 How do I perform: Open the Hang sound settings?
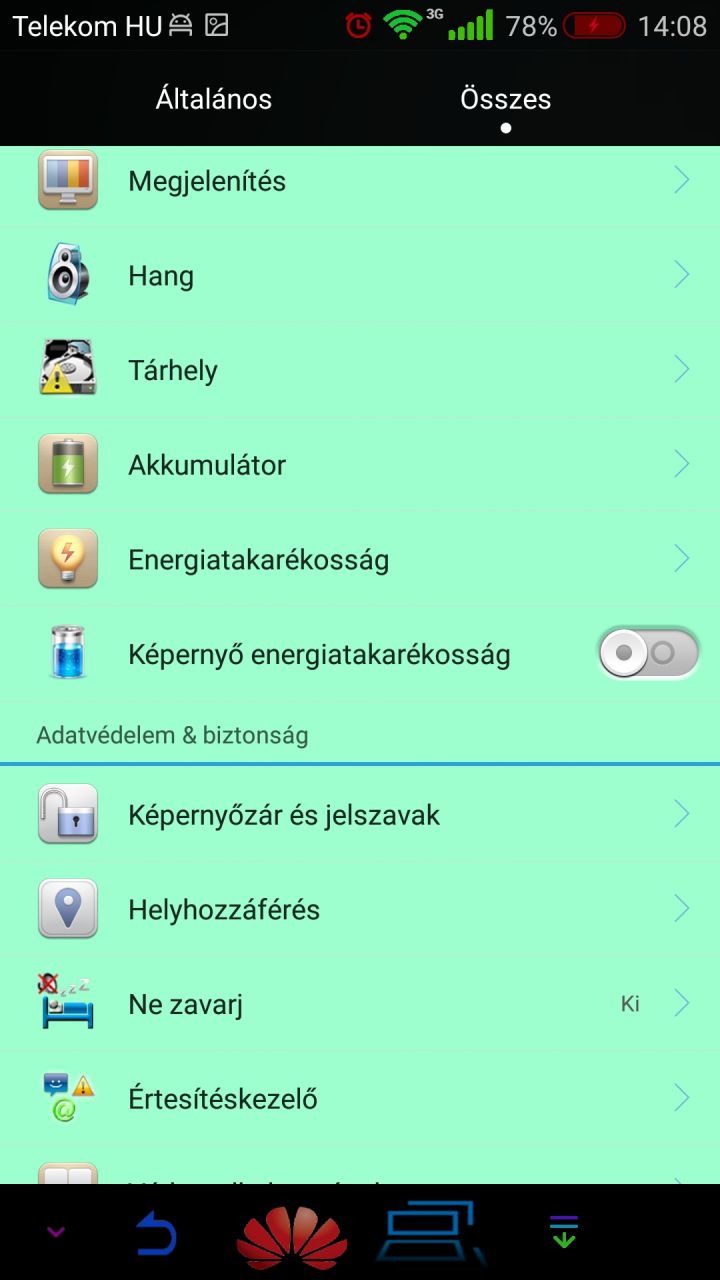360,275
